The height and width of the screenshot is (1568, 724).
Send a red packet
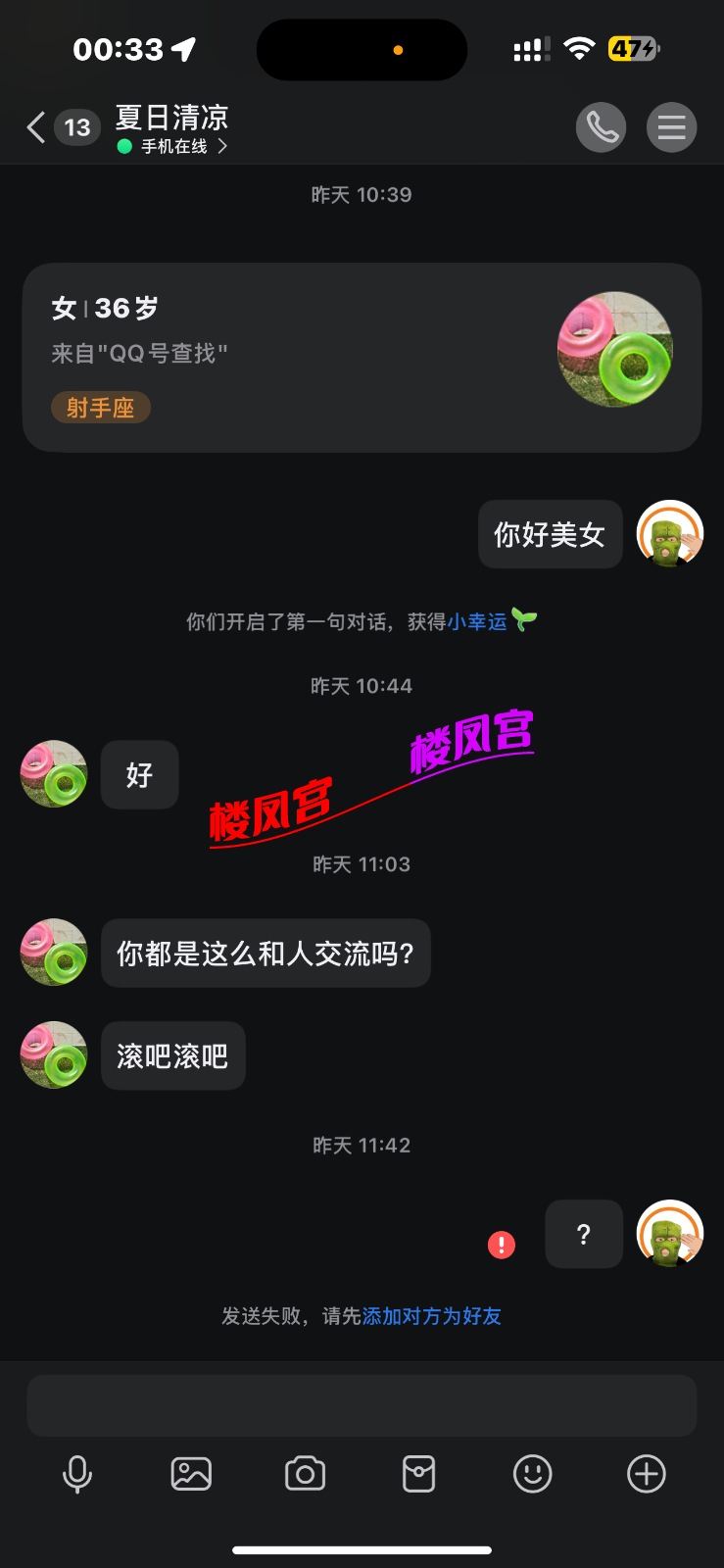[418, 1474]
